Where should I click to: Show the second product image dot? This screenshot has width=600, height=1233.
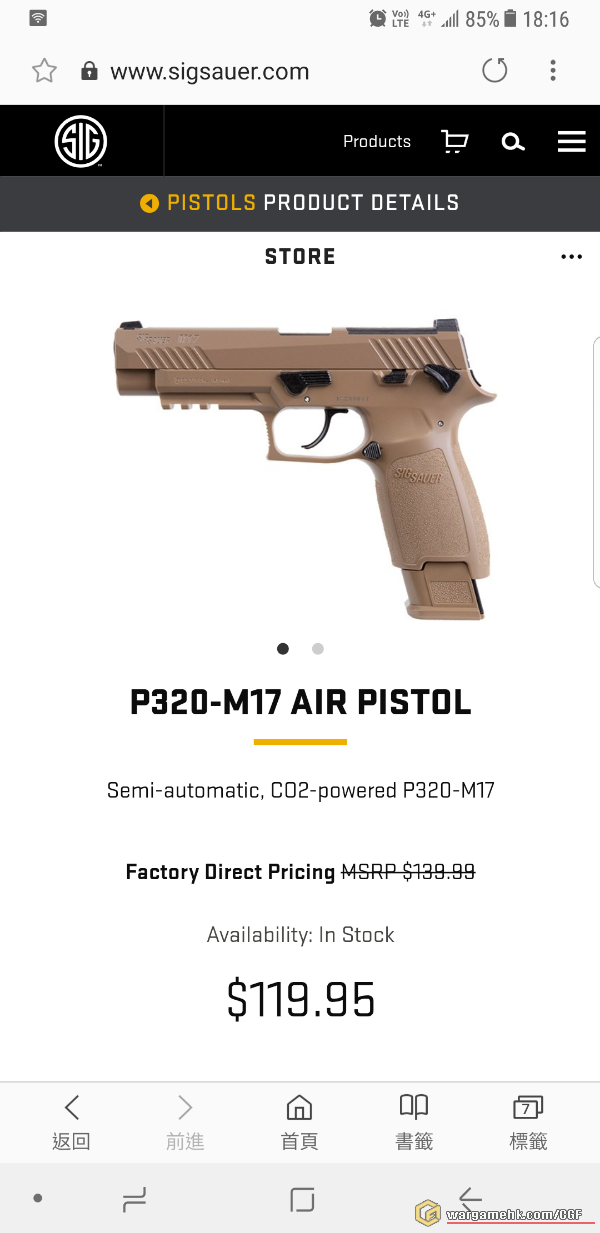point(318,649)
